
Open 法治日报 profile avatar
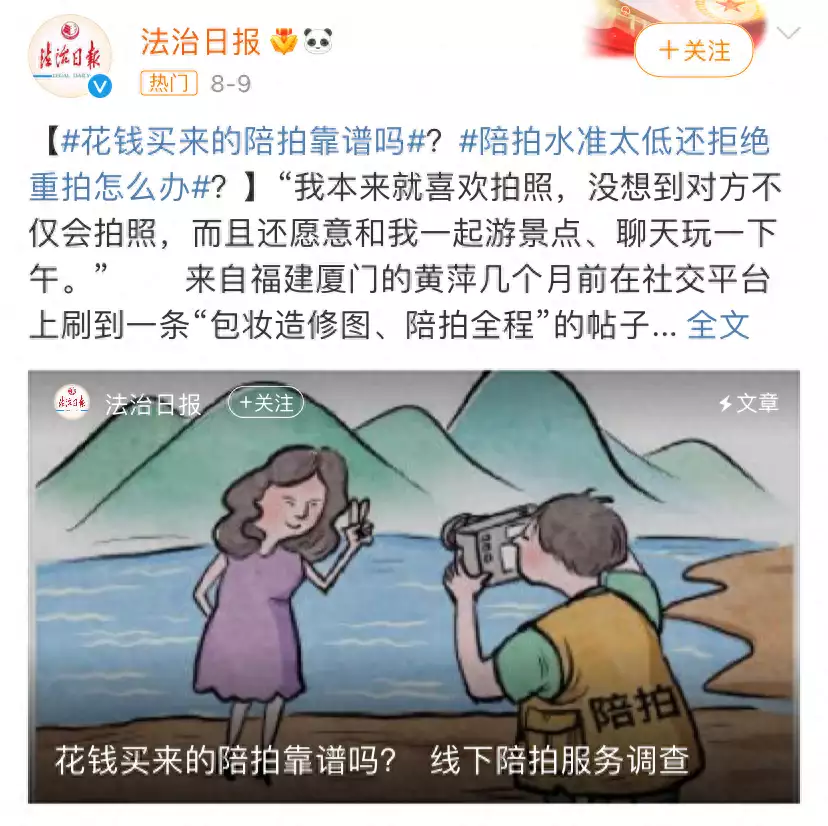click(x=70, y=56)
